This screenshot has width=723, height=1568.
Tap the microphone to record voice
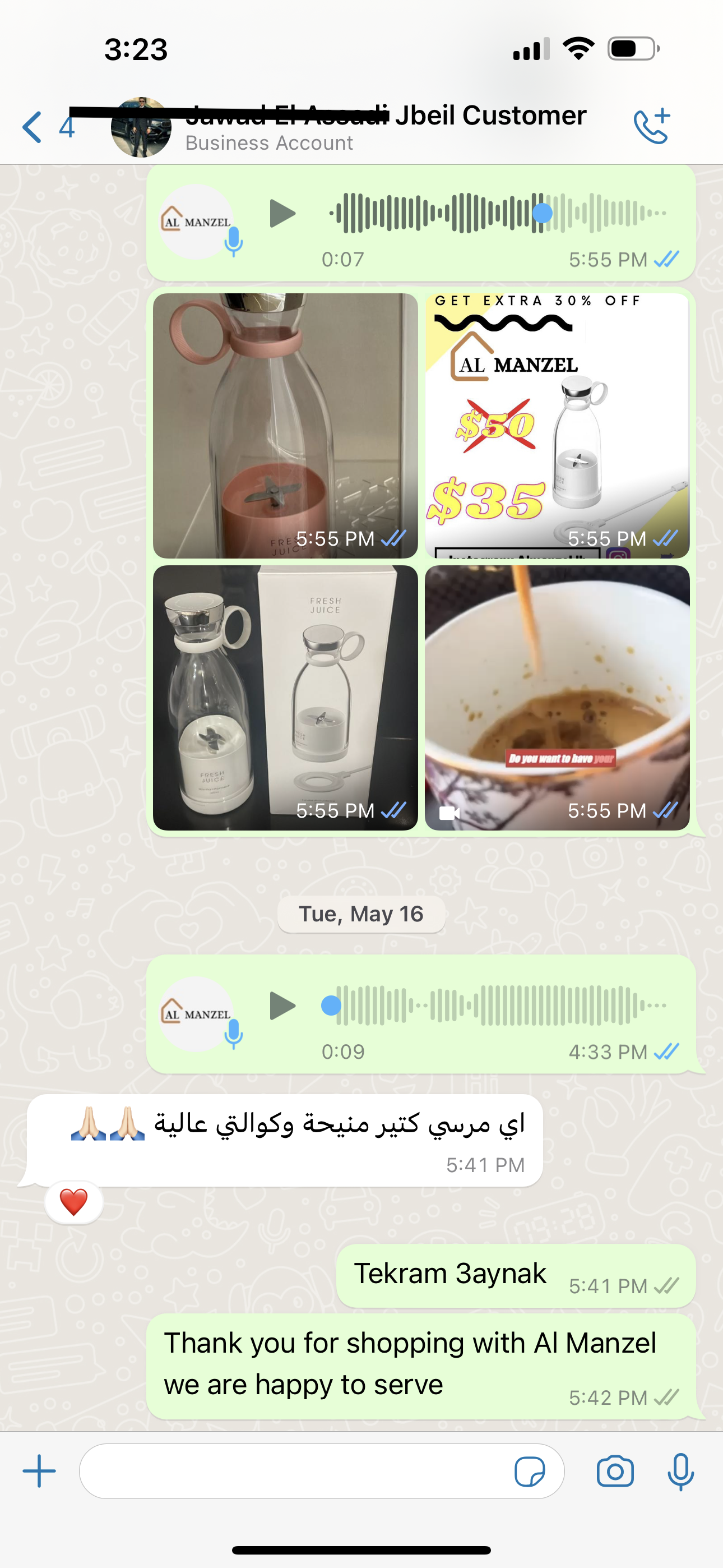(680, 1471)
